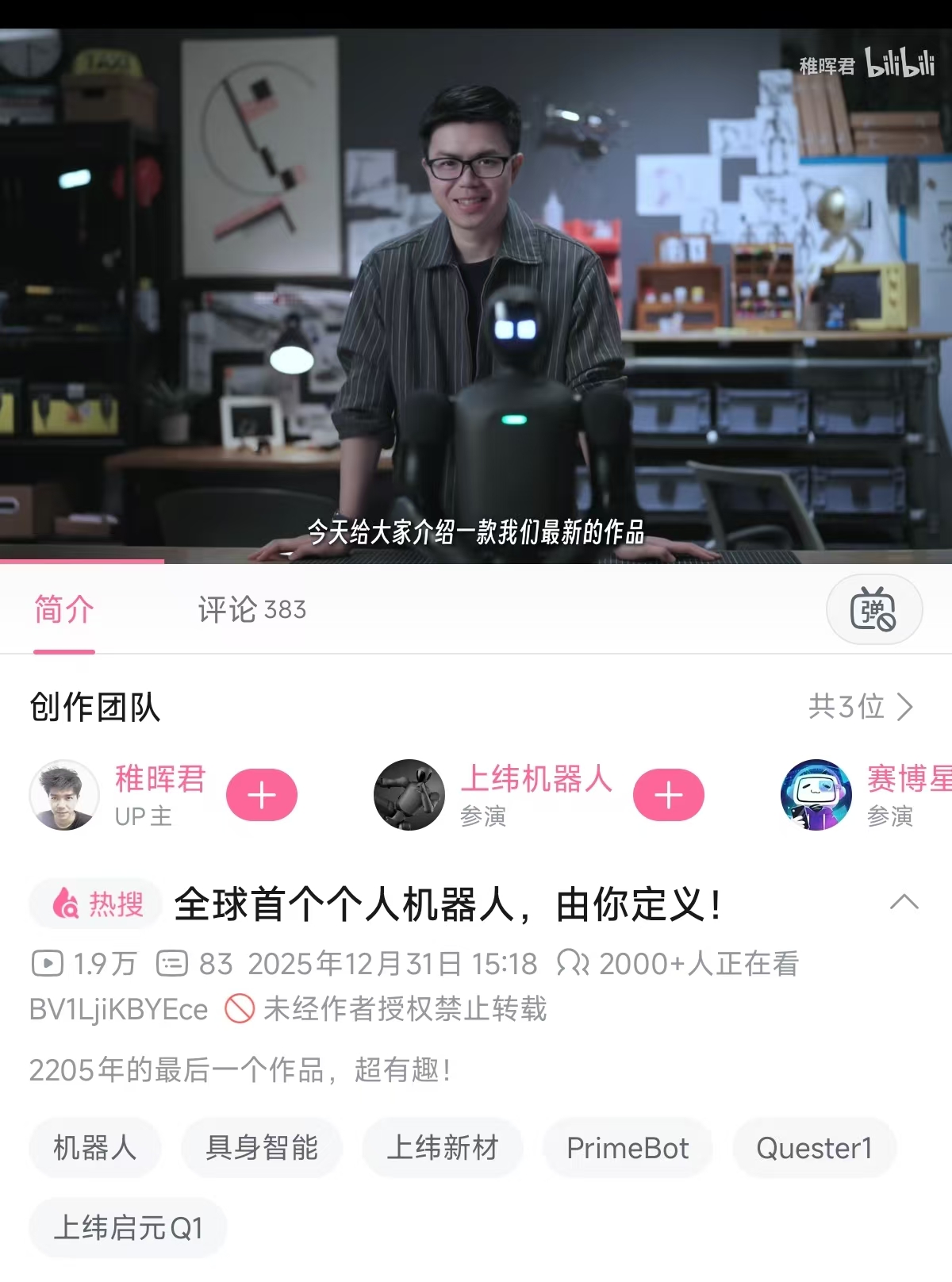The width and height of the screenshot is (952, 1282).
Task: Follow 稚晖君 with the plus button
Action: [262, 795]
